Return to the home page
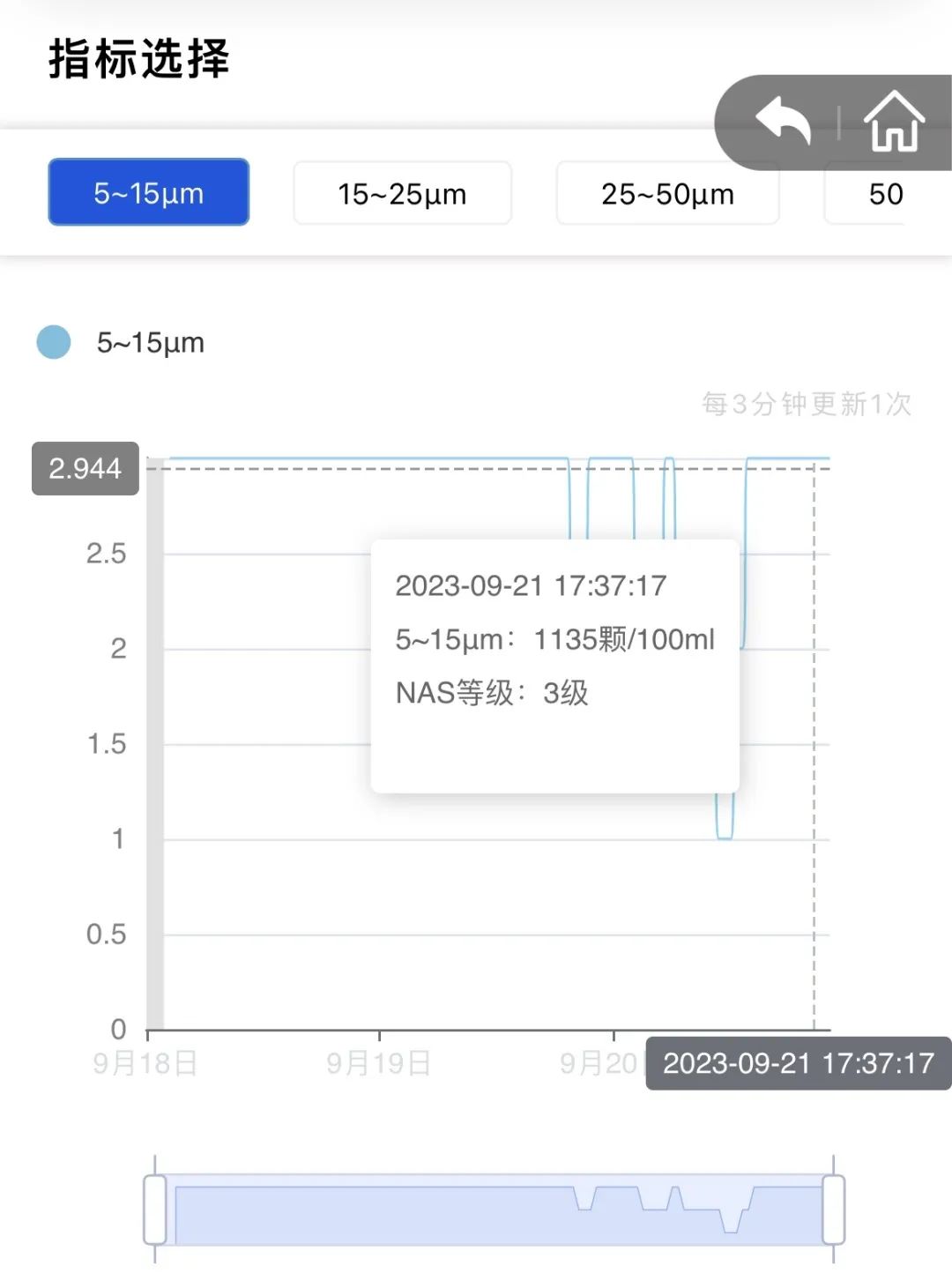 coord(894,121)
